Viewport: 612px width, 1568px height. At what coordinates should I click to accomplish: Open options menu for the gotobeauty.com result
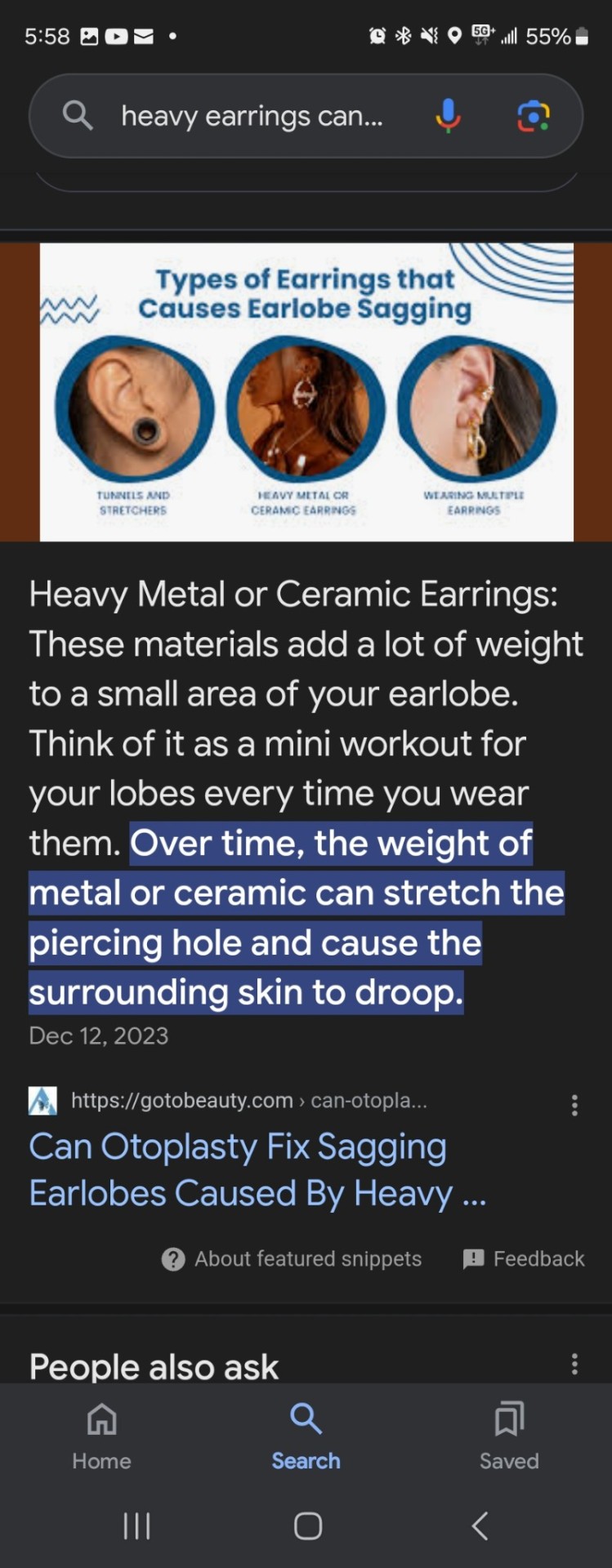click(575, 1105)
